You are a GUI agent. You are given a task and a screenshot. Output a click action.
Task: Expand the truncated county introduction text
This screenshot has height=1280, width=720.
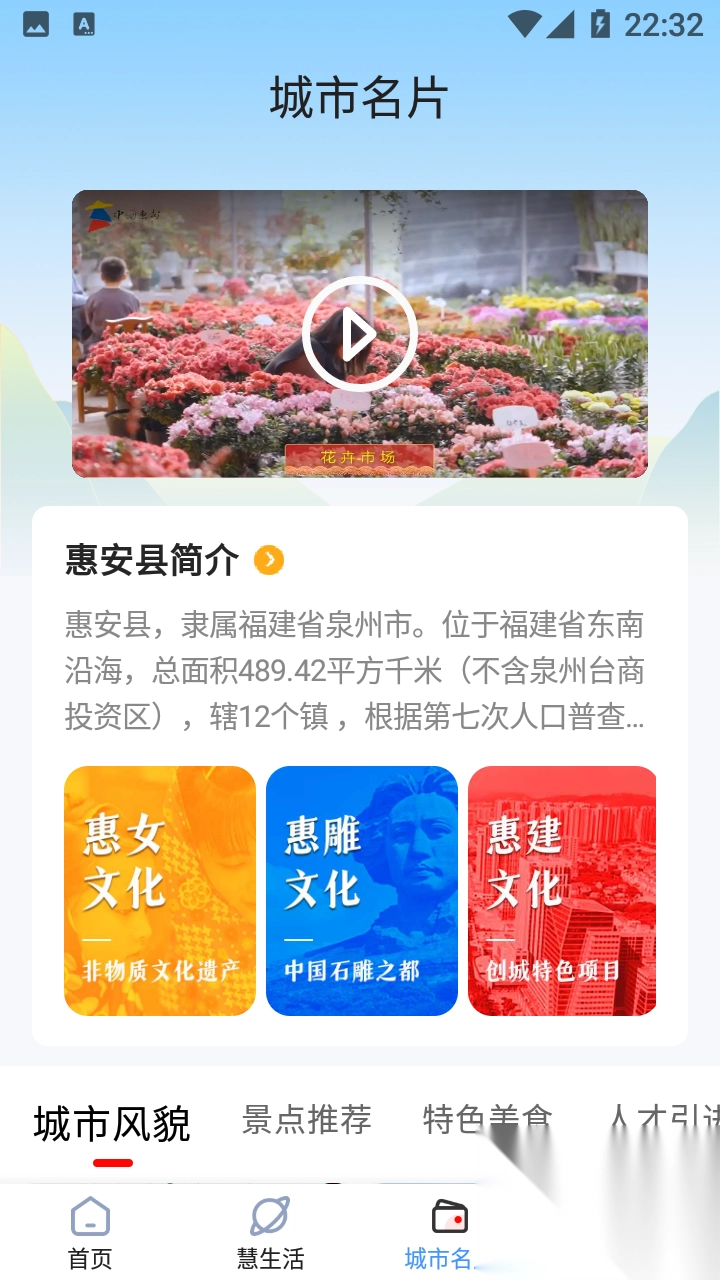tap(356, 672)
